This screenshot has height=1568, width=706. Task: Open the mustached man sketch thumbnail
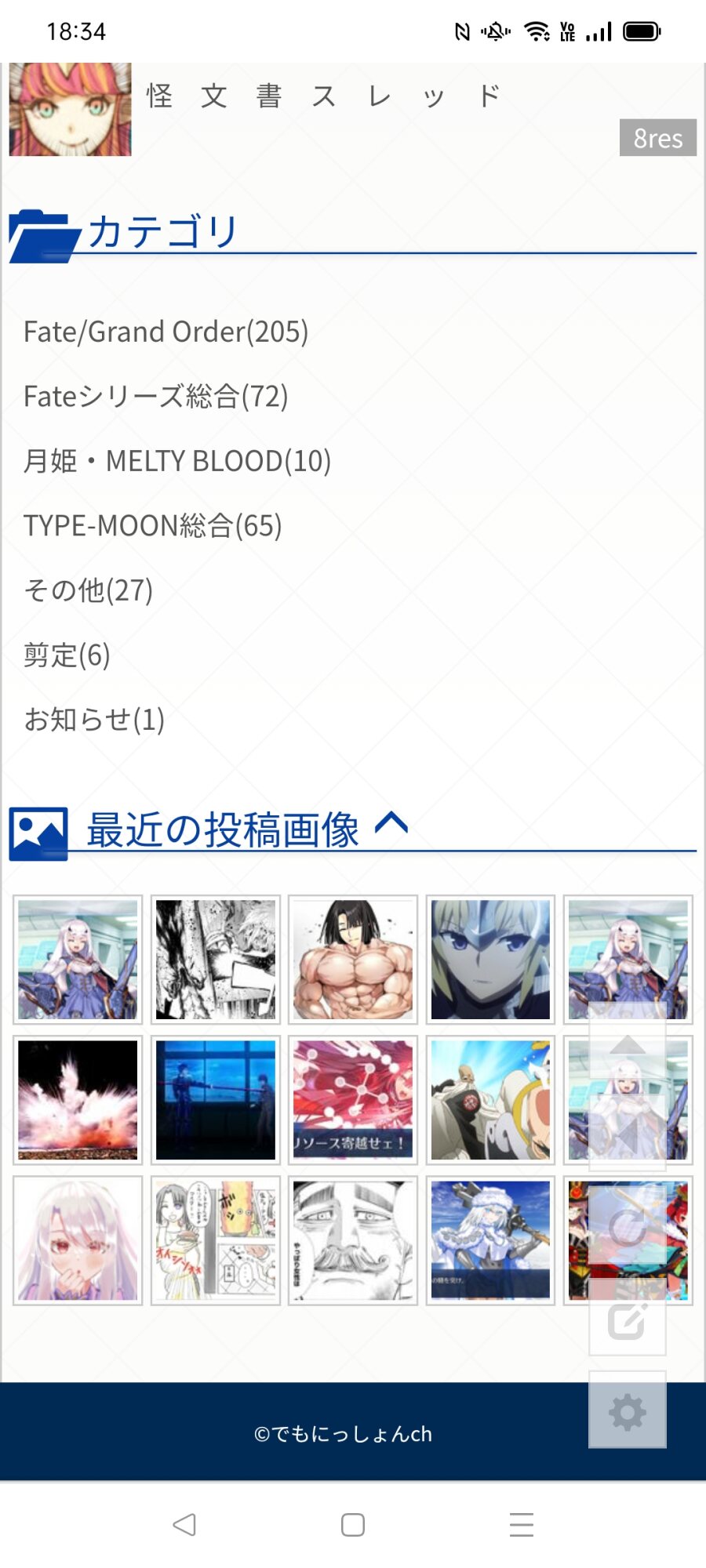[353, 1240]
